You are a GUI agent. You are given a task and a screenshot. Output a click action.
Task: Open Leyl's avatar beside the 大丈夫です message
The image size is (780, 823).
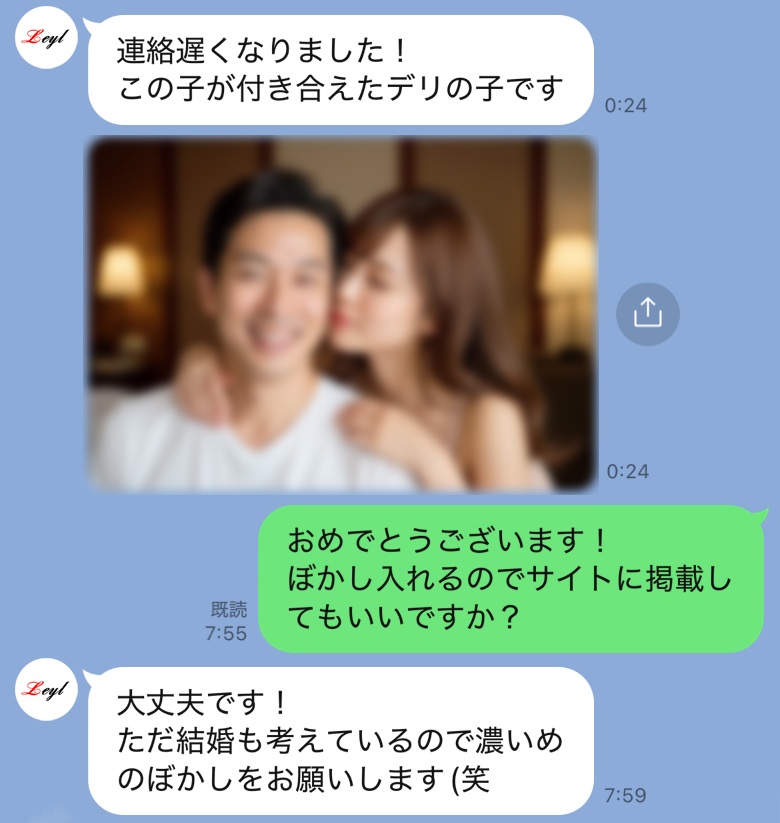tap(47, 690)
